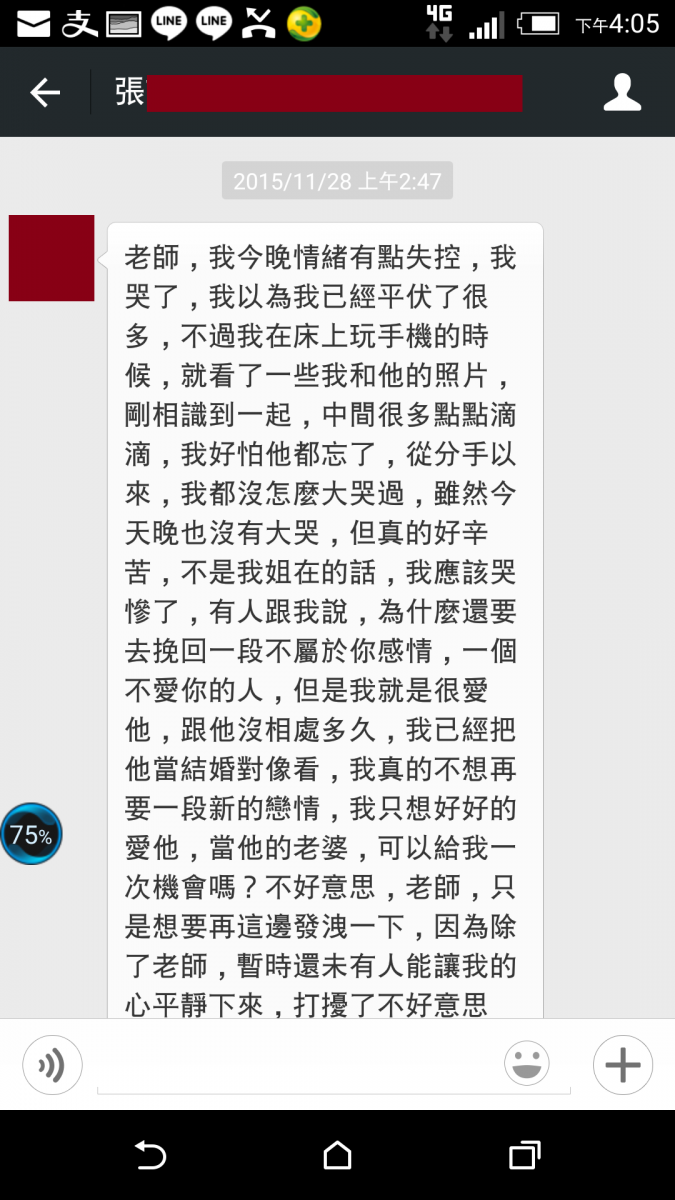Screen dimensions: 675x1200
Task: Open the recent apps view
Action: click(x=524, y=1156)
